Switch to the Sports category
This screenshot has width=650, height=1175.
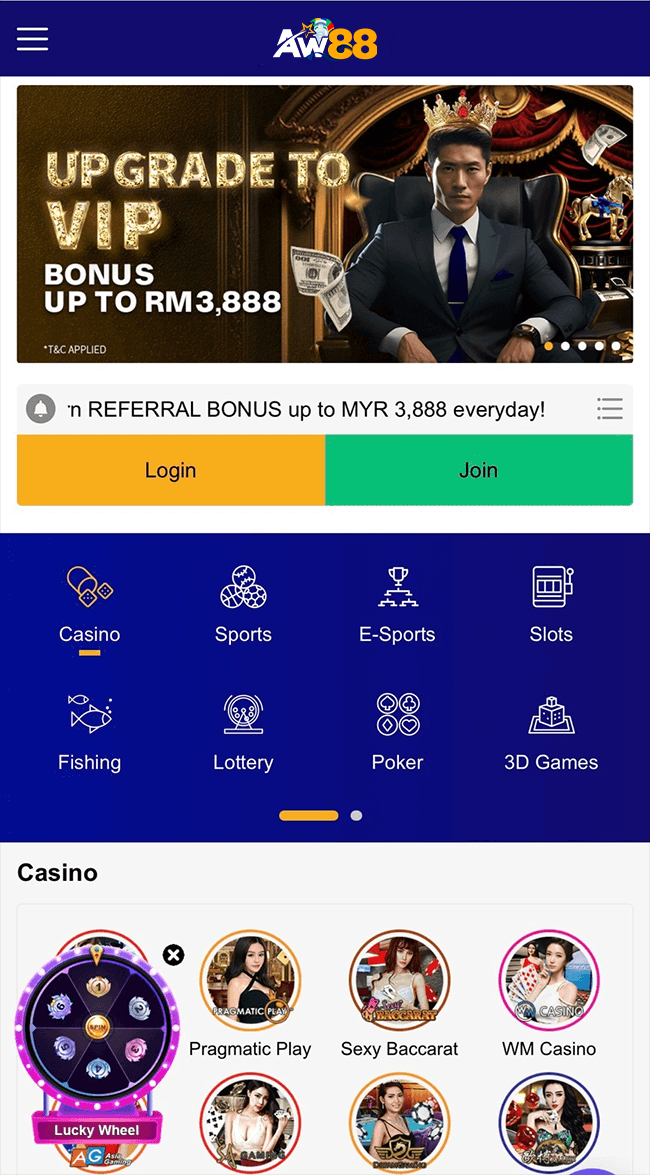tap(243, 605)
